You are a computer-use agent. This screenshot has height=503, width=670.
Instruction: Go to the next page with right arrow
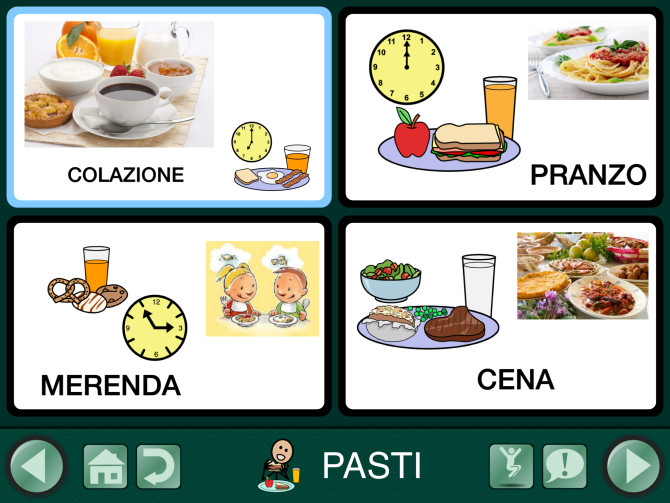pyautogui.click(x=634, y=466)
